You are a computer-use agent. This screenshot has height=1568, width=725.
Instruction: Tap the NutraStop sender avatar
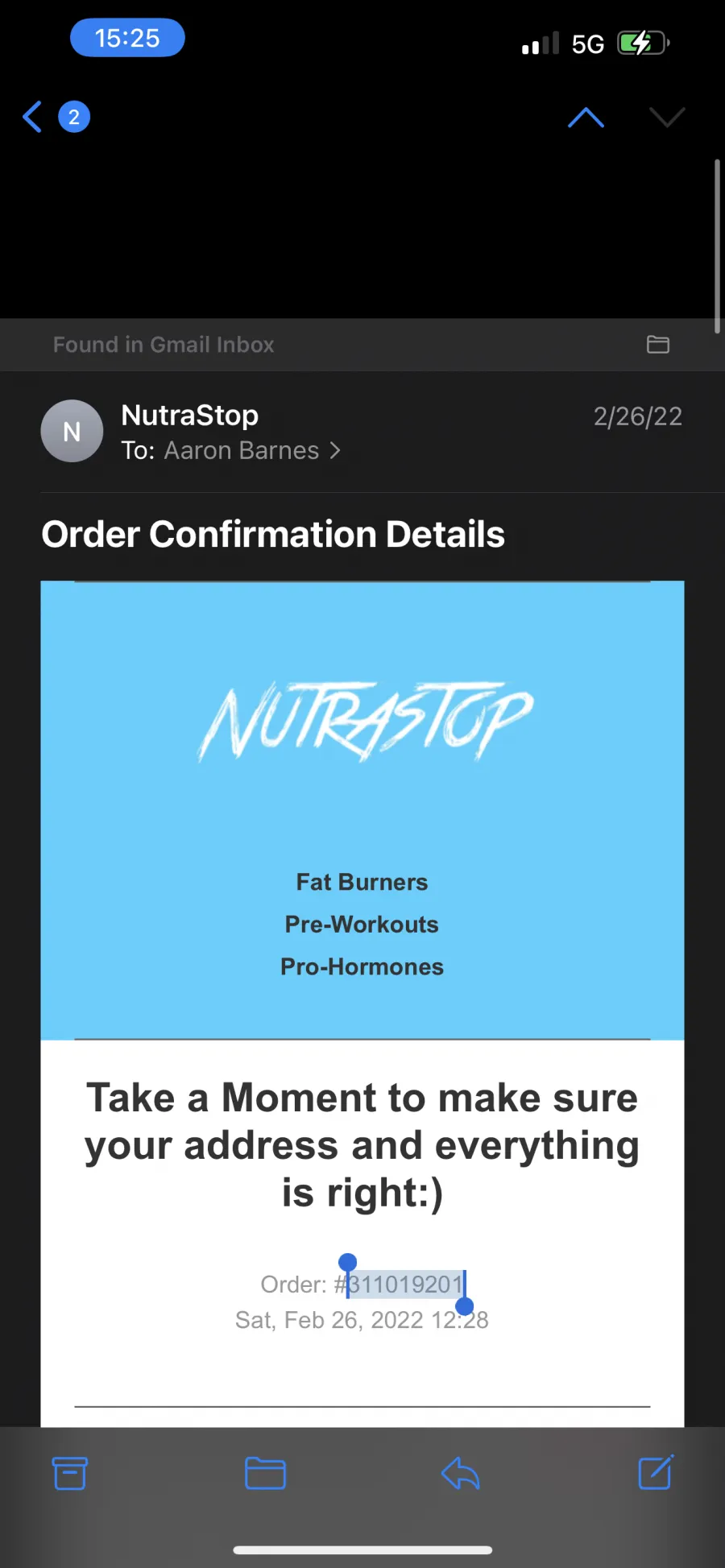pyautogui.click(x=72, y=431)
